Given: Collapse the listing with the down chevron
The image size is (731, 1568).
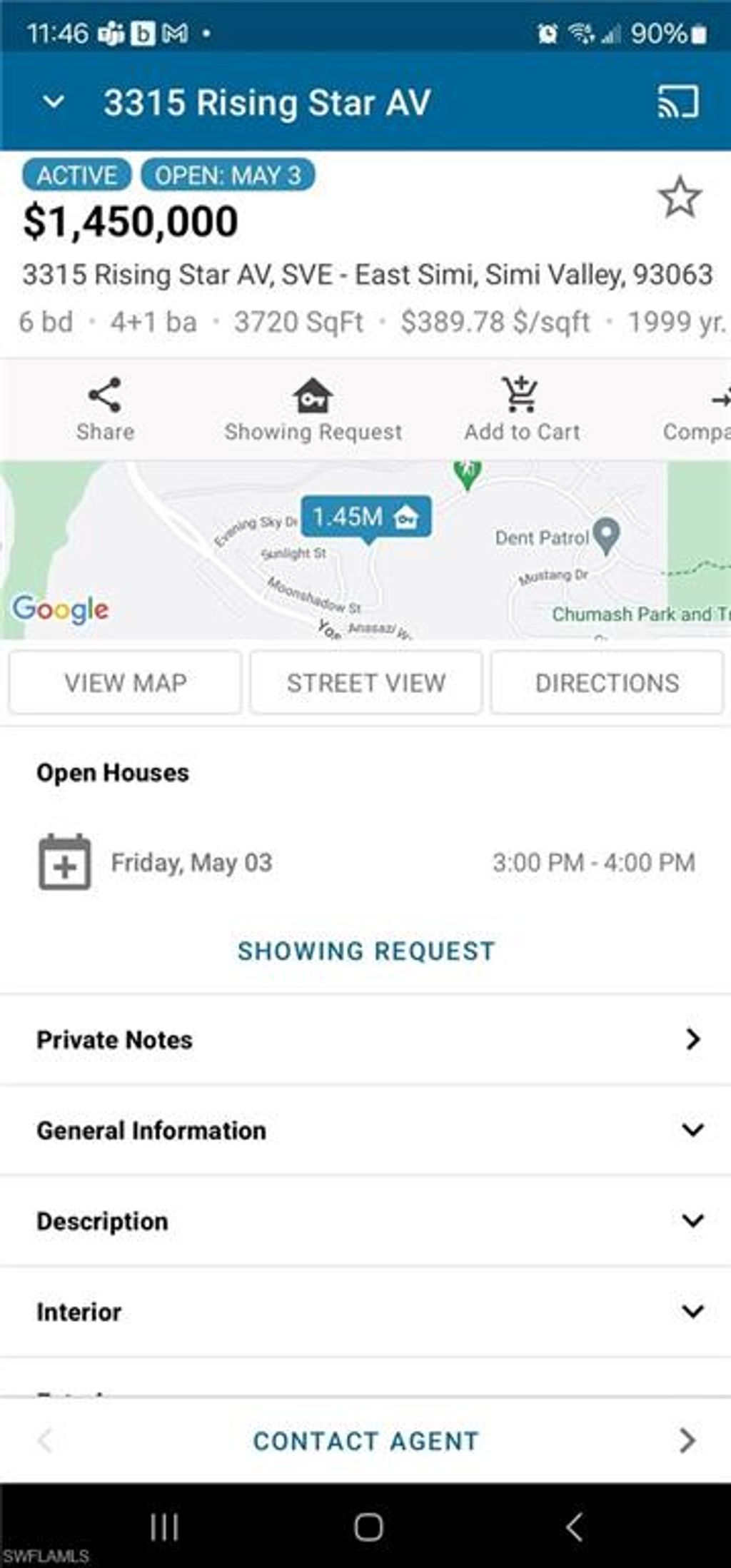Looking at the screenshot, I should (54, 102).
